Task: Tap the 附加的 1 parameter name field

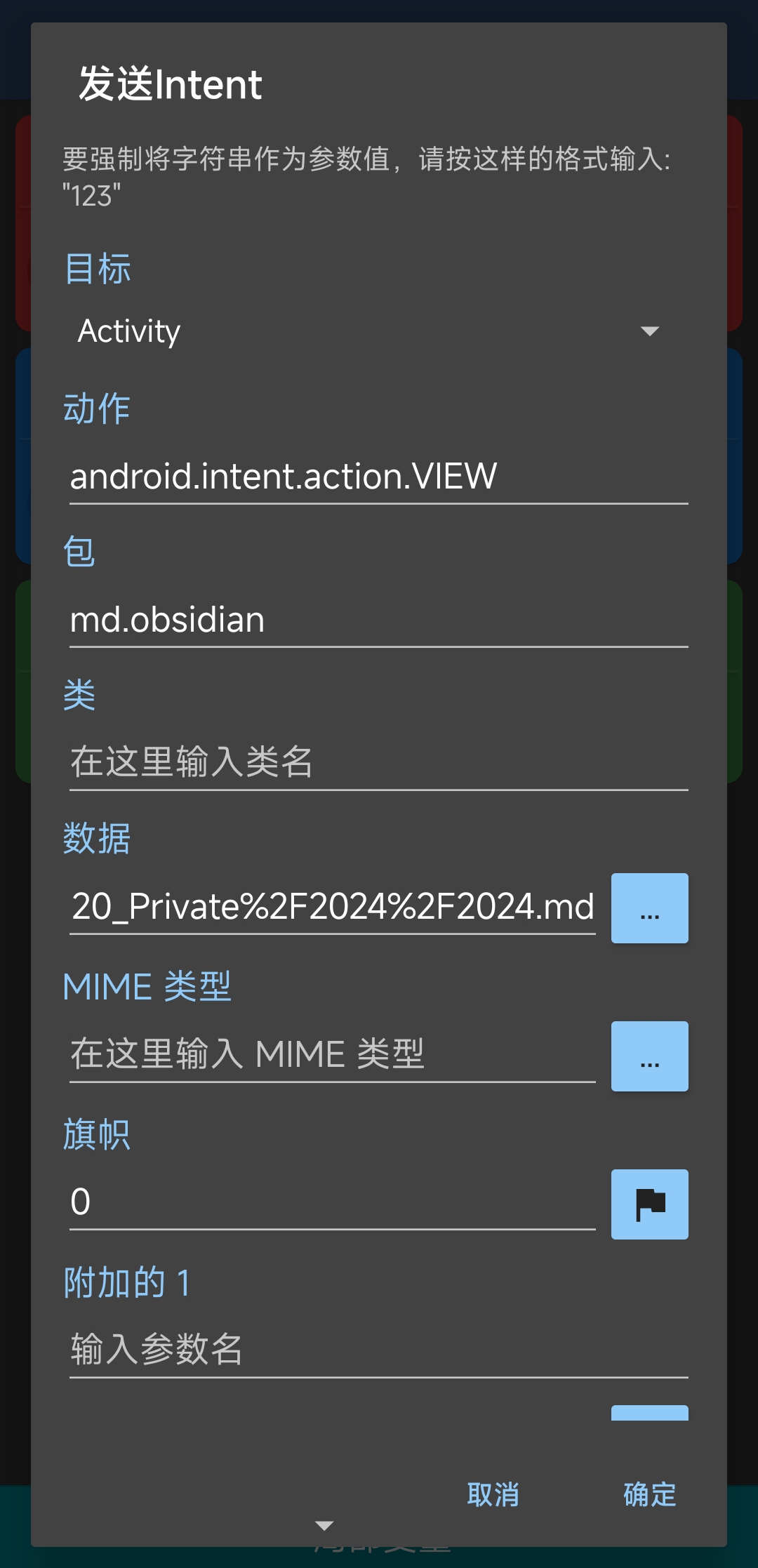Action: (x=378, y=1350)
